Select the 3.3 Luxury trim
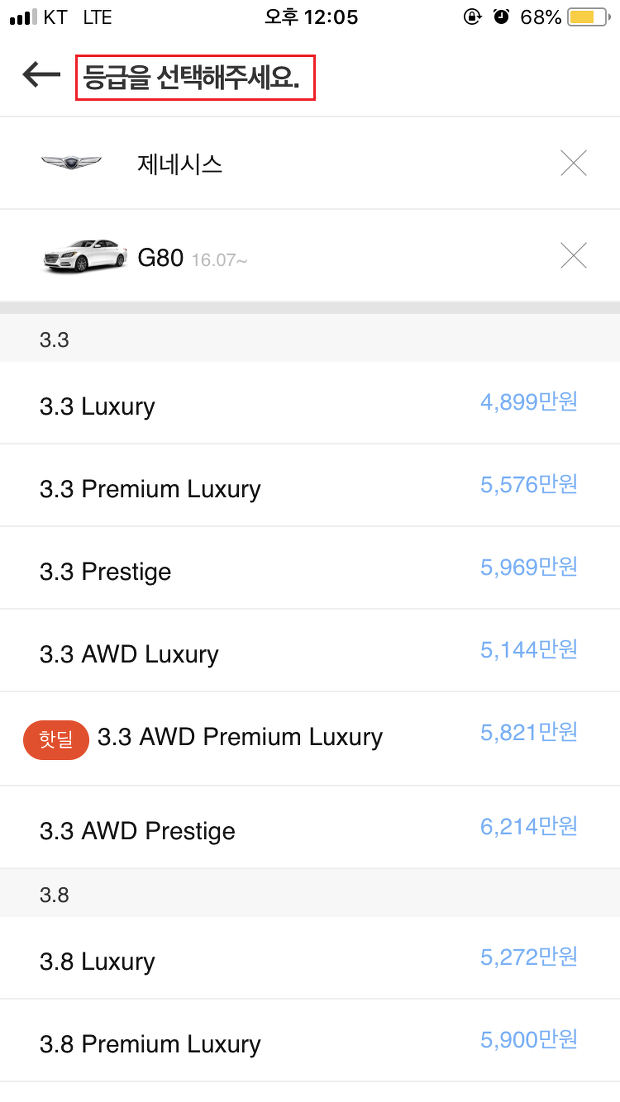Viewport: 620px width, 1102px height. (x=310, y=403)
